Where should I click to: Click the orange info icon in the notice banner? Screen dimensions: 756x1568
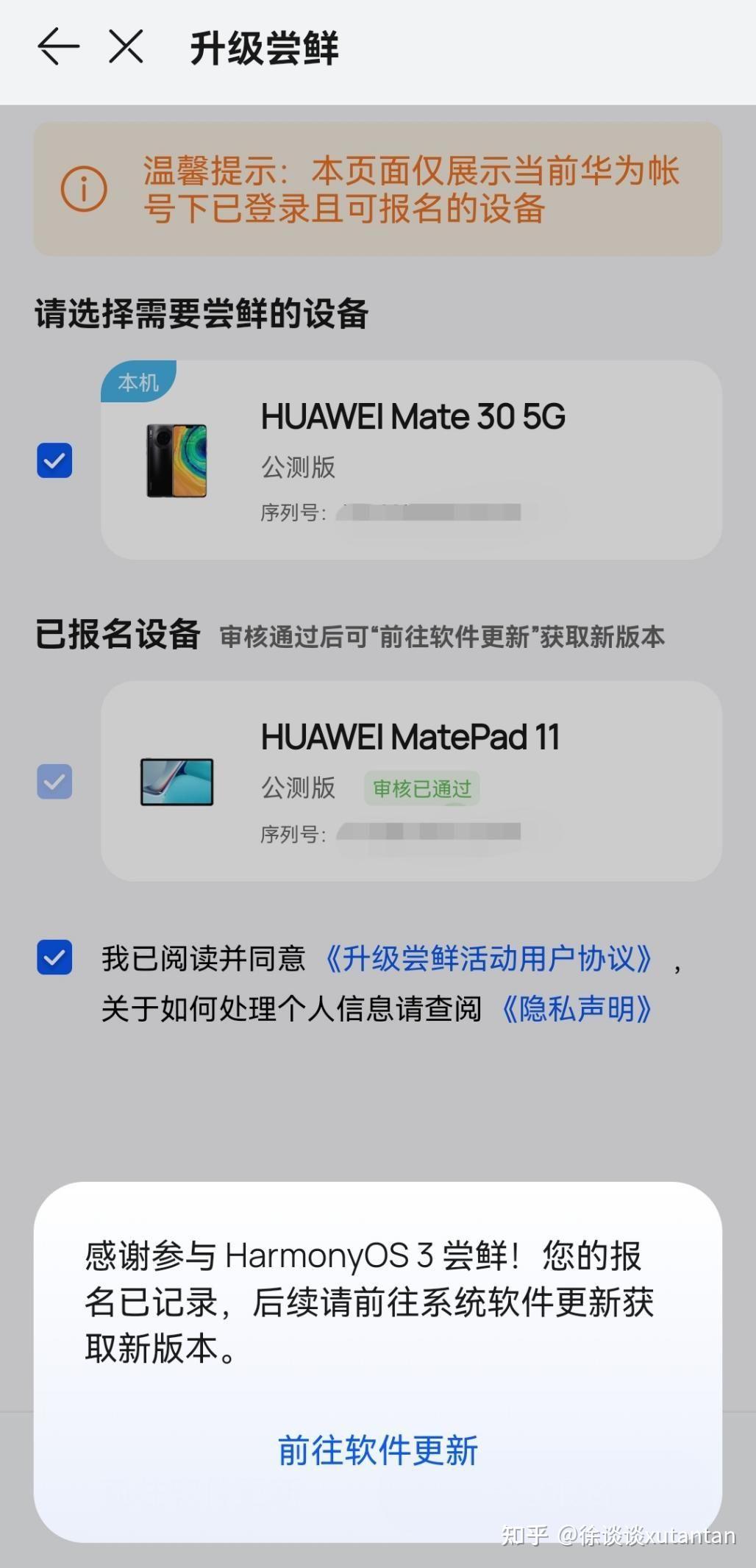[85, 190]
